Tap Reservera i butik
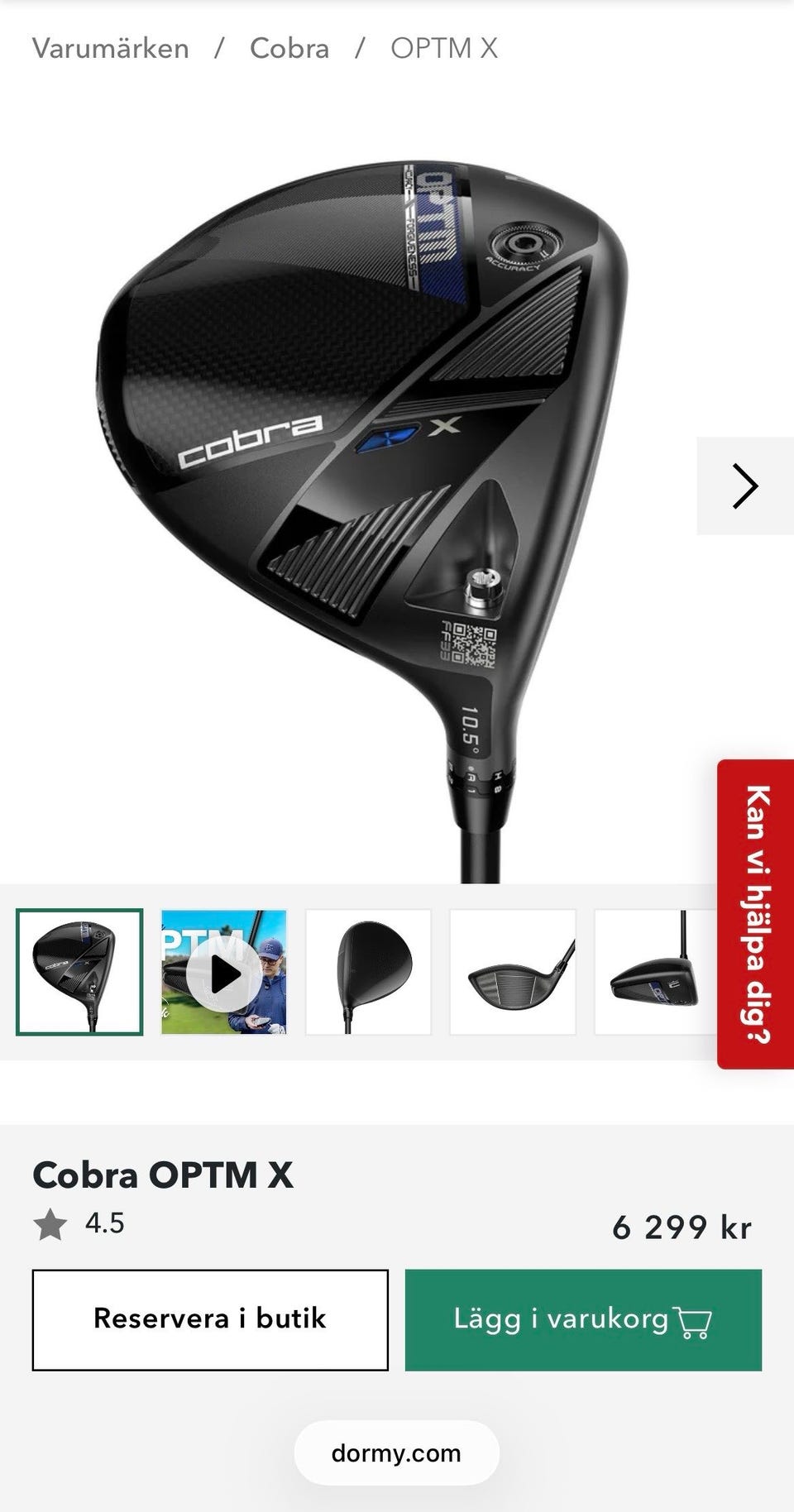Screen dimensions: 794x1512 (210, 1319)
